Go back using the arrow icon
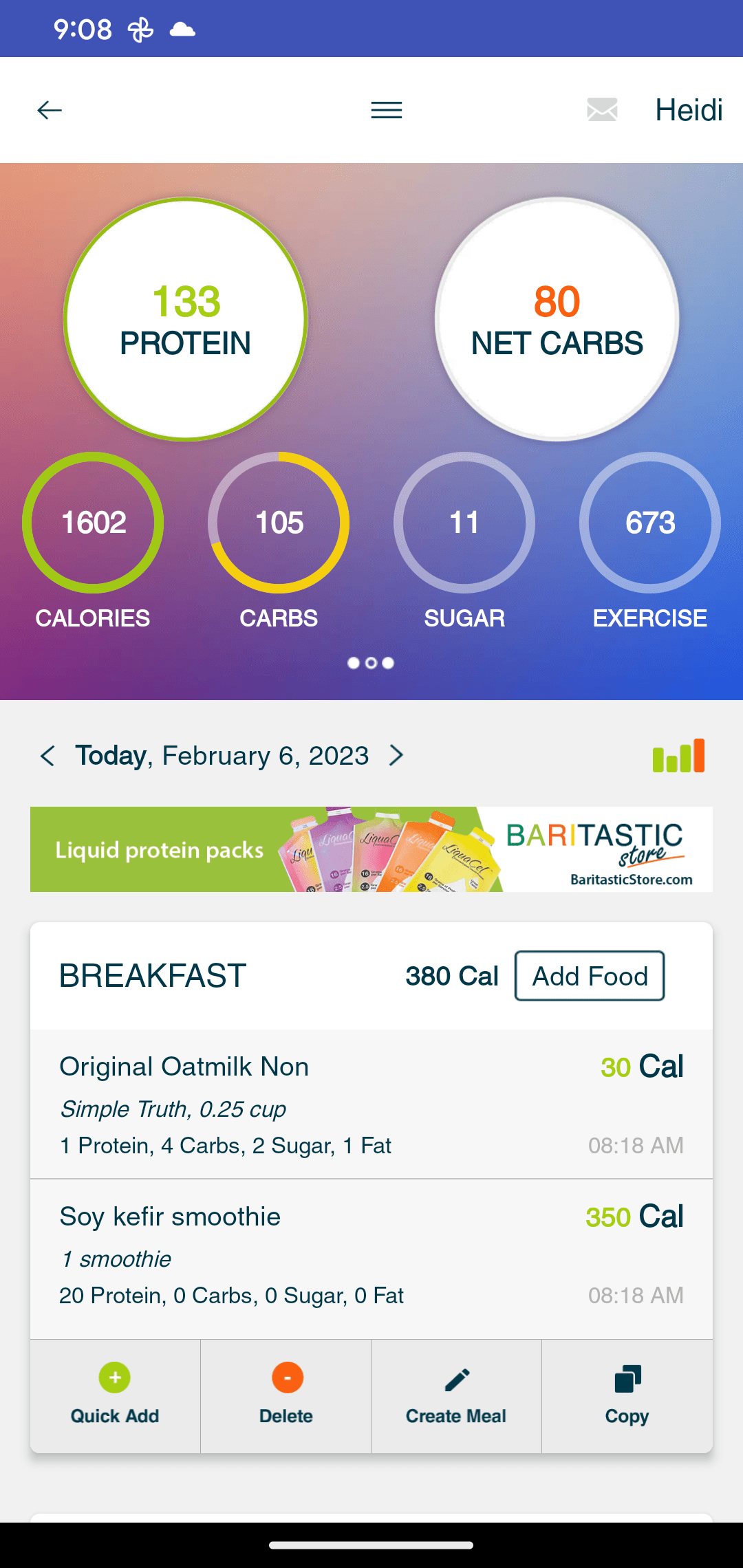Image resolution: width=743 pixels, height=1568 pixels. click(50, 110)
